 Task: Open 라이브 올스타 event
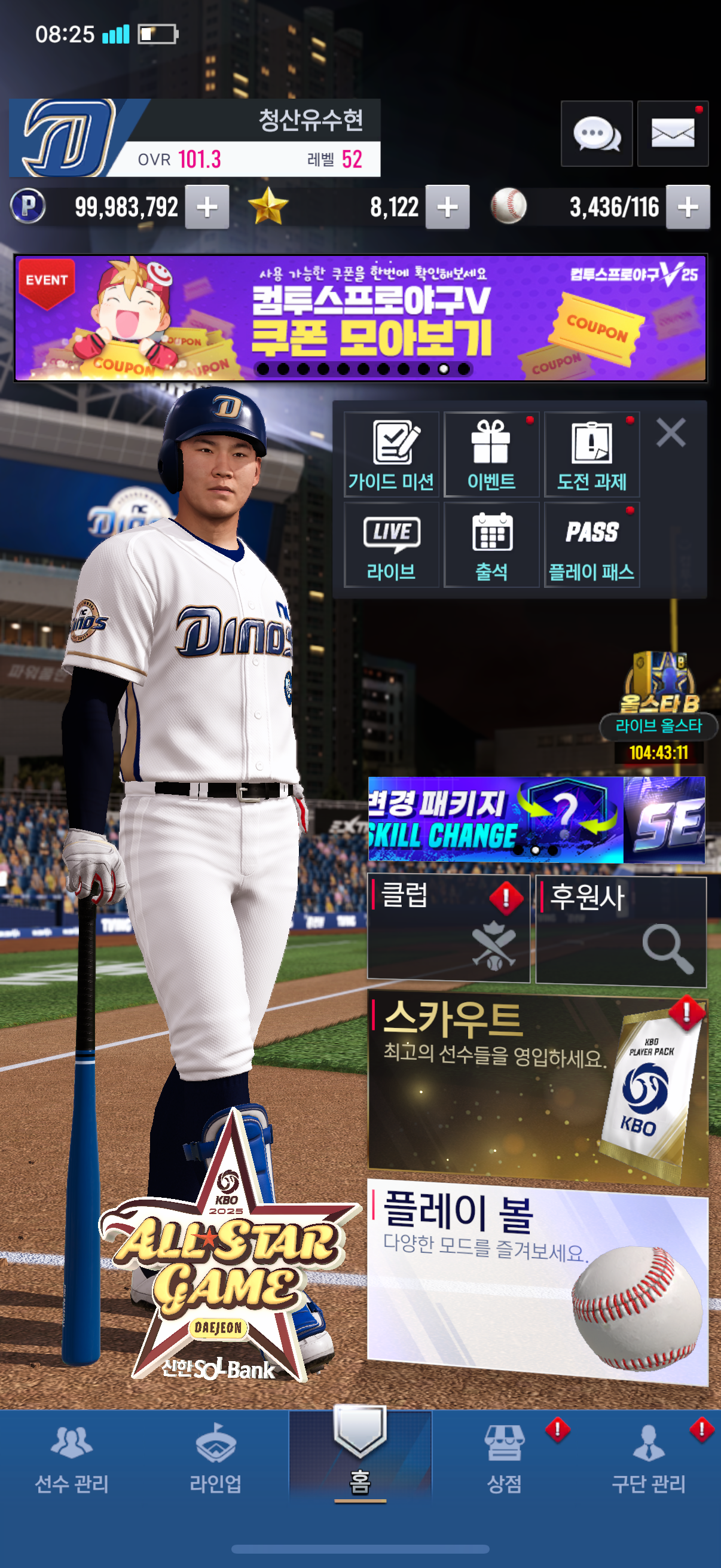(658, 706)
